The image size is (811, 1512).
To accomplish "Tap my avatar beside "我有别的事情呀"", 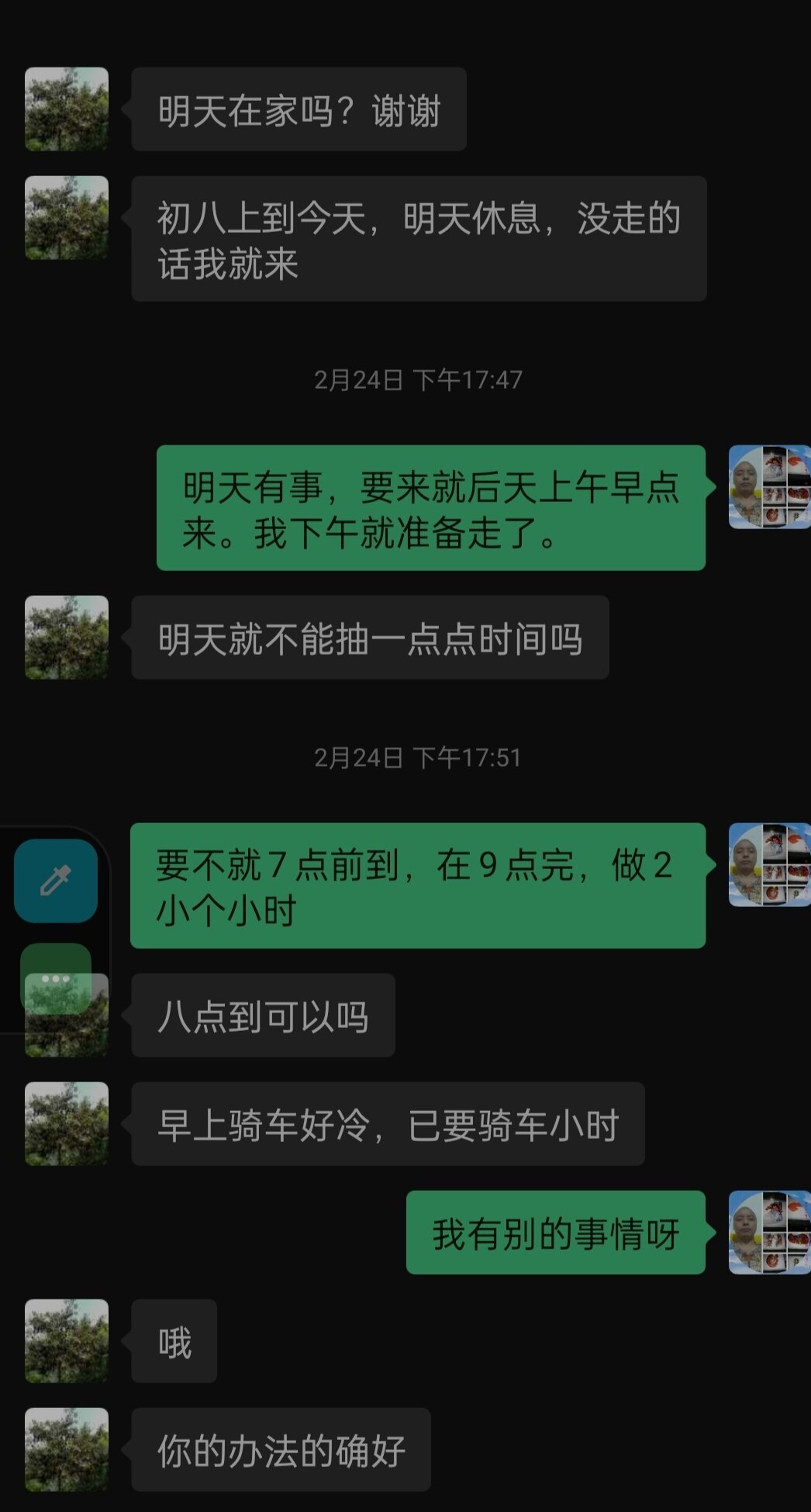I will (768, 1232).
